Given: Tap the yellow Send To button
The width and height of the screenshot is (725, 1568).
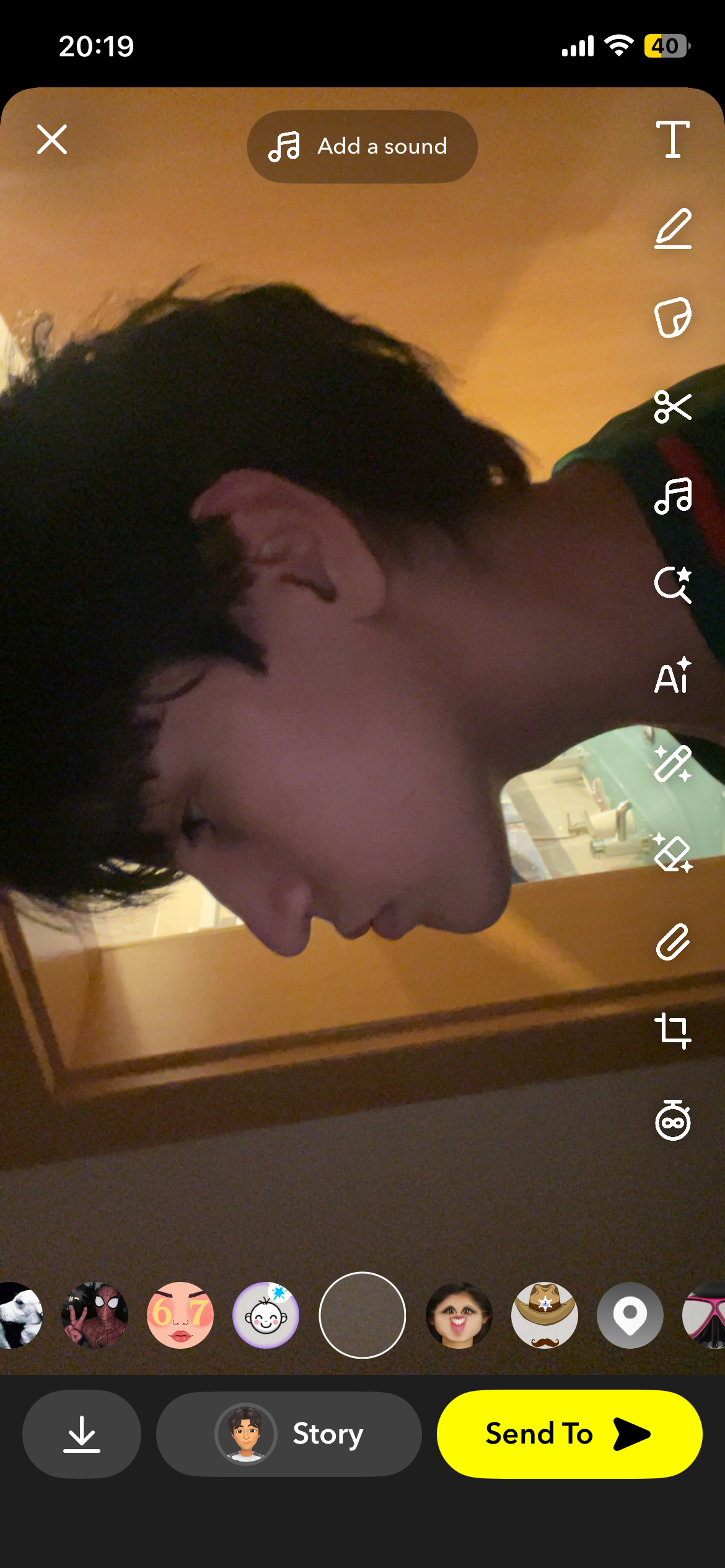Looking at the screenshot, I should click(569, 1434).
